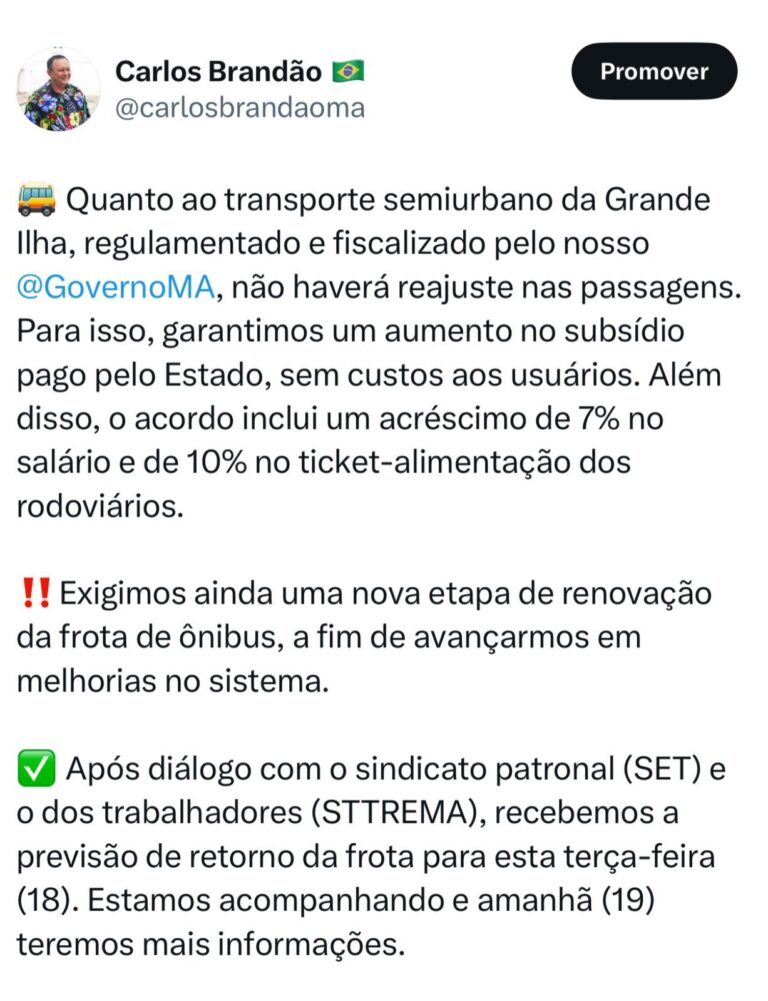The width and height of the screenshot is (768, 1001).
Task: Open Carlos Brandão's profile picture
Action: tap(58, 90)
